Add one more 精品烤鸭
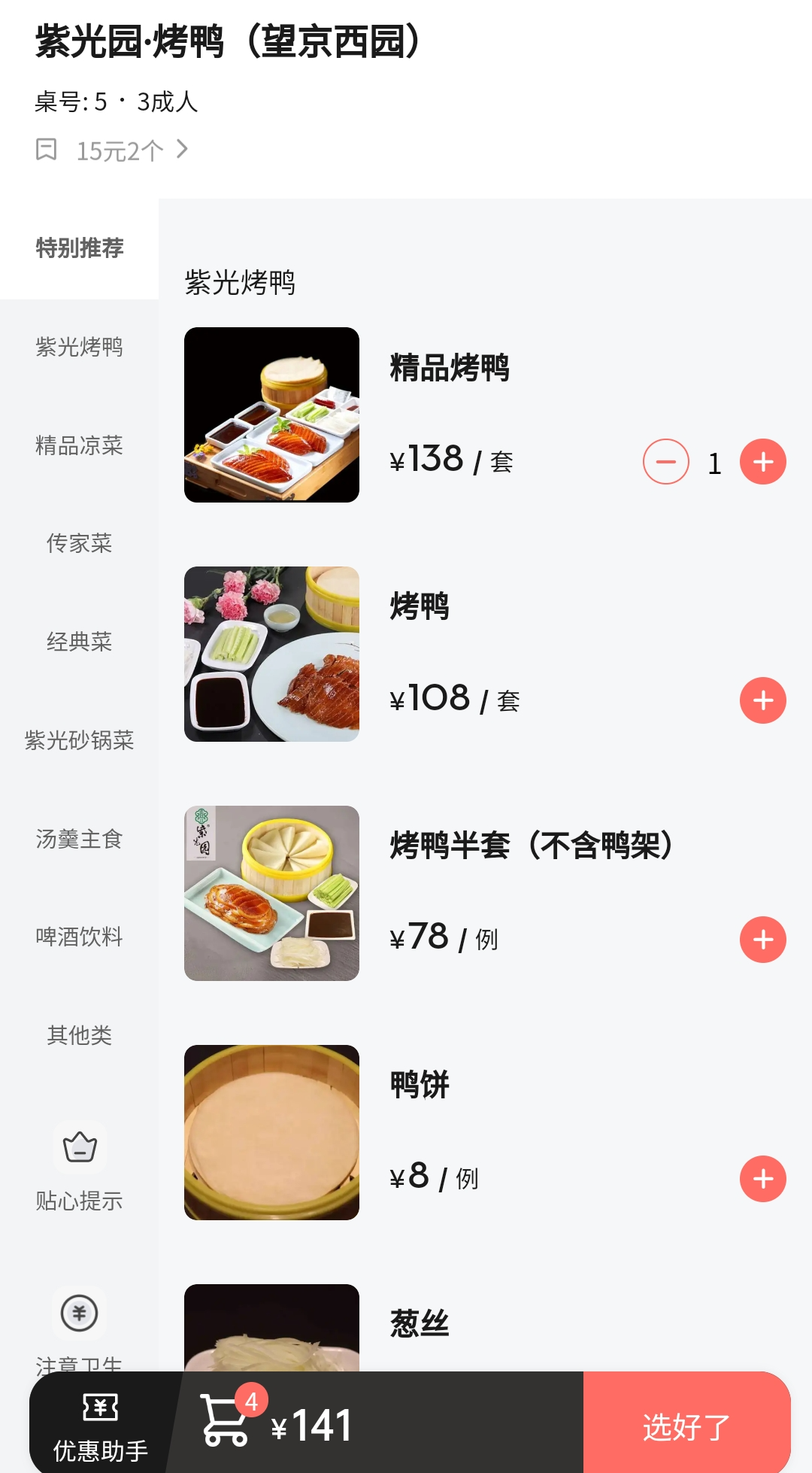 click(x=762, y=461)
